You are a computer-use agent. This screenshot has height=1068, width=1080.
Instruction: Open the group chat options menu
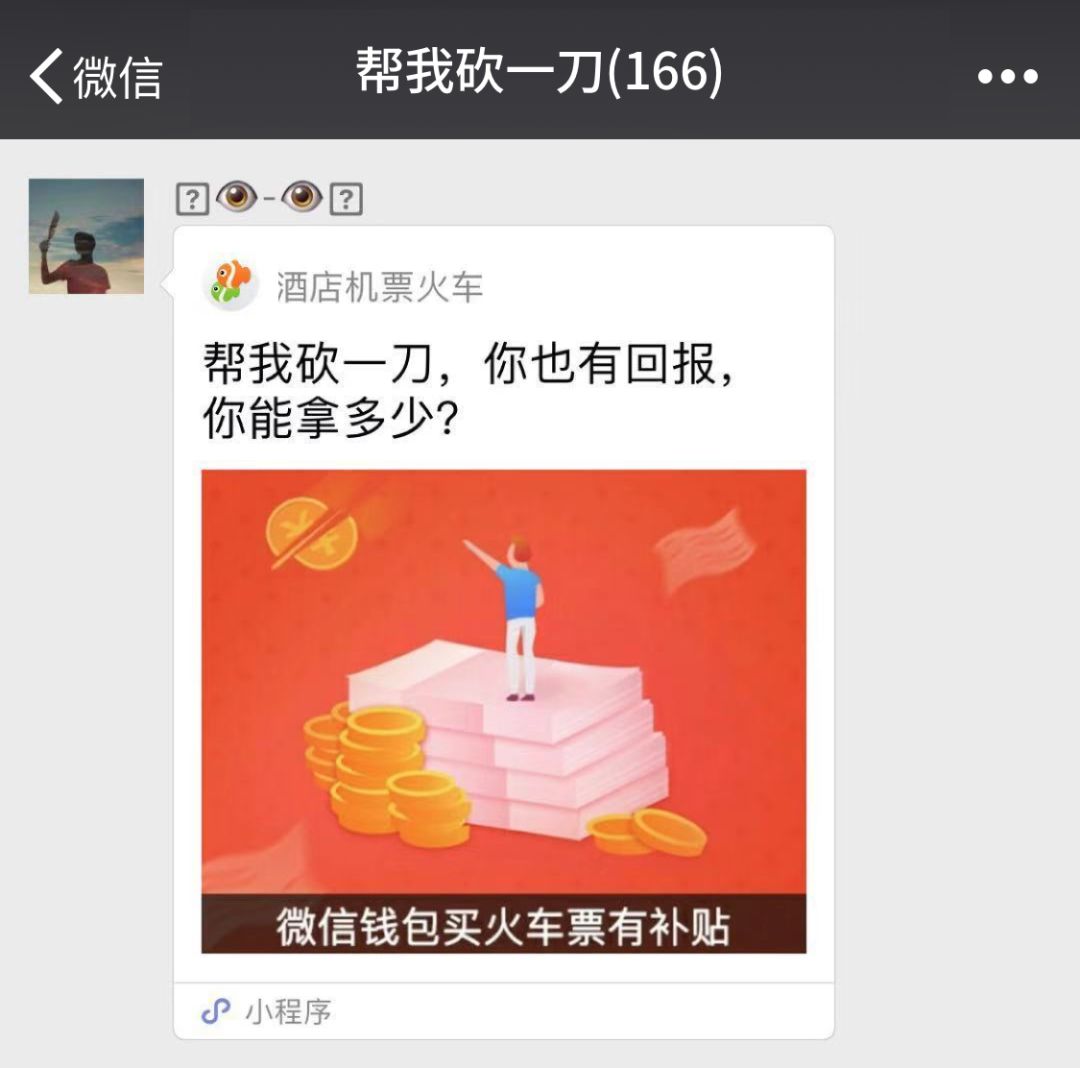click(x=1007, y=77)
